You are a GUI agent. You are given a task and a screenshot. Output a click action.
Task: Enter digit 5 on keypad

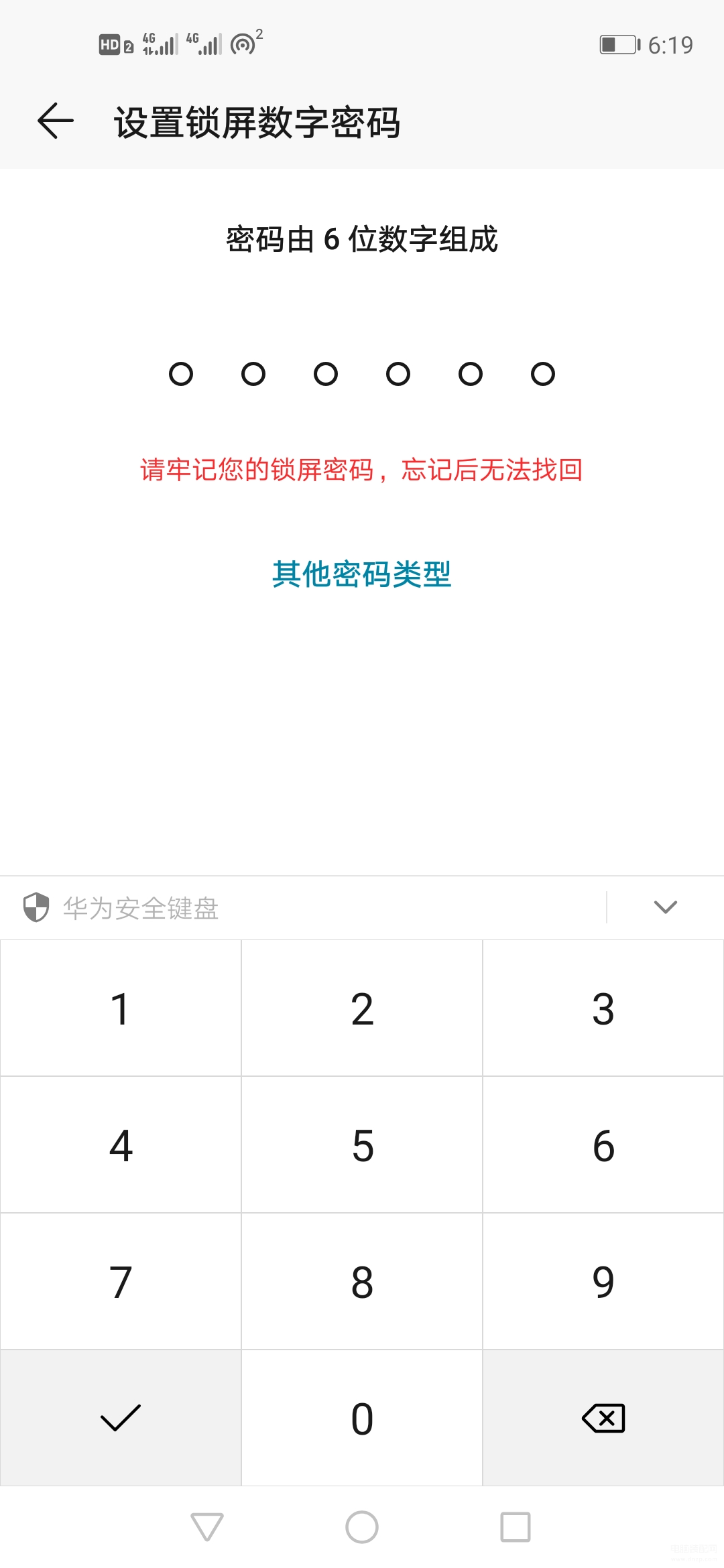(x=362, y=1145)
